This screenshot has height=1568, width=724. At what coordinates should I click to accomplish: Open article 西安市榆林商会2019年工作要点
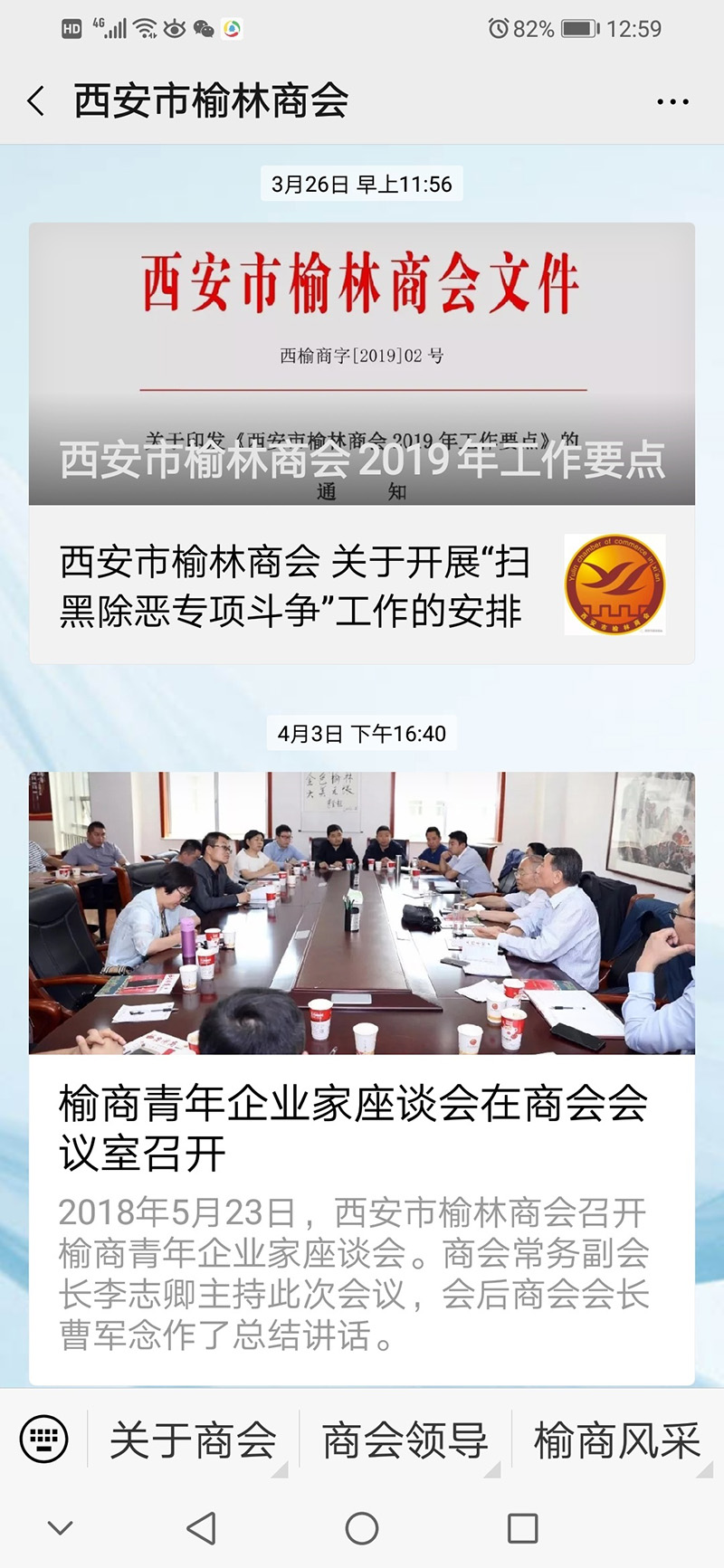362,364
